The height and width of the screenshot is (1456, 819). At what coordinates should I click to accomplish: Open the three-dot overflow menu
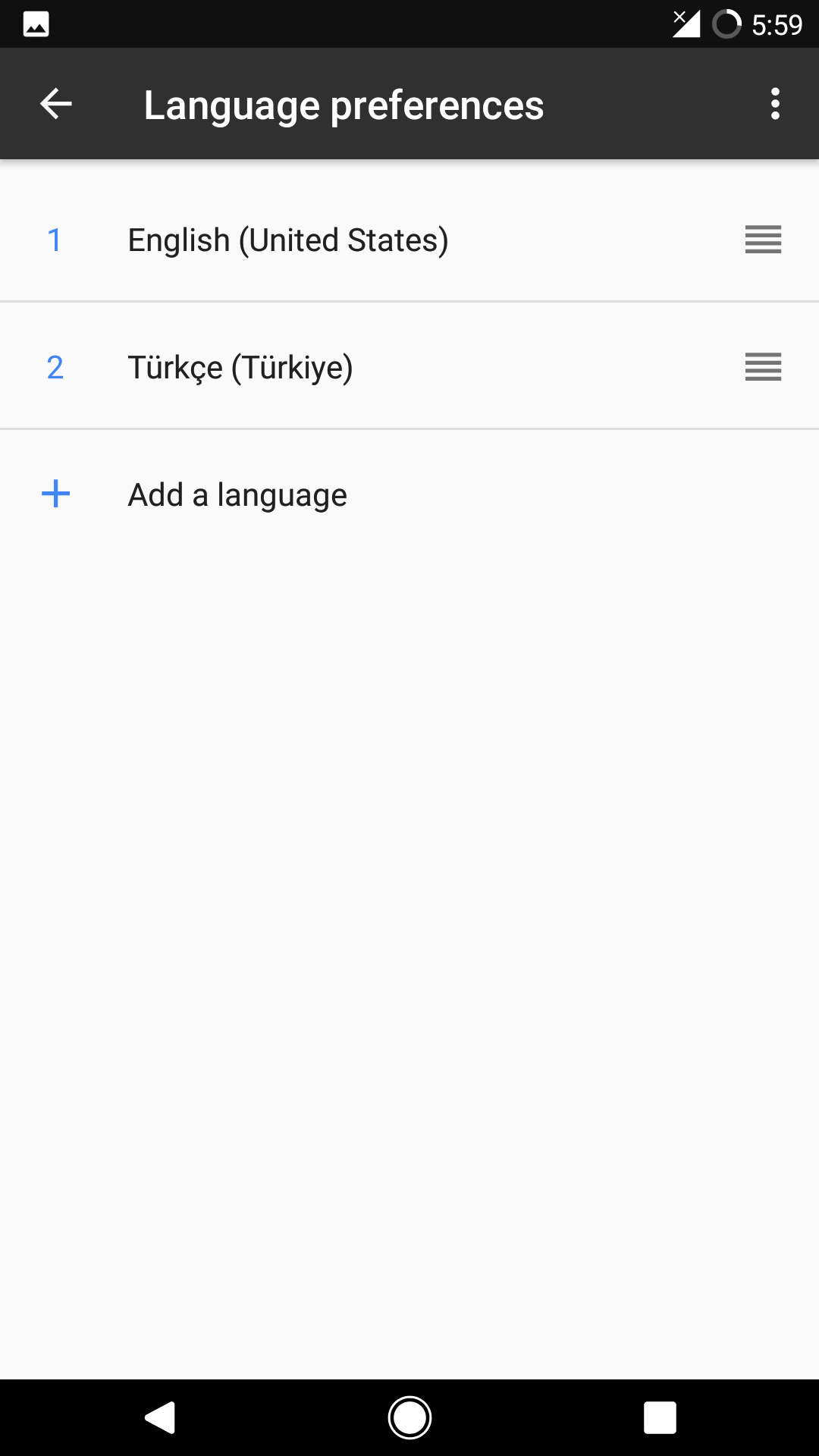pyautogui.click(x=774, y=104)
